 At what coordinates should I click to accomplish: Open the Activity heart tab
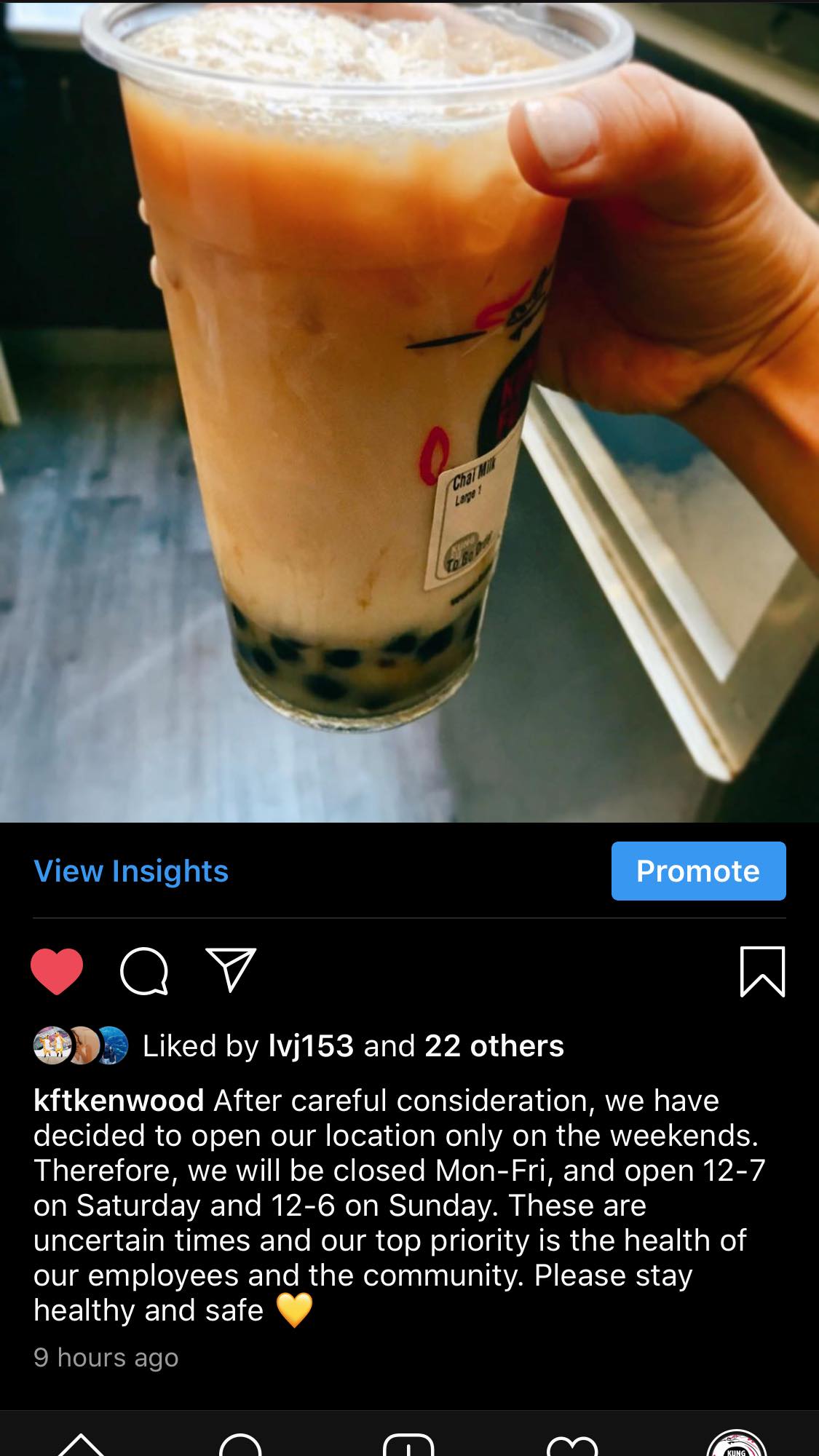coord(571,1445)
